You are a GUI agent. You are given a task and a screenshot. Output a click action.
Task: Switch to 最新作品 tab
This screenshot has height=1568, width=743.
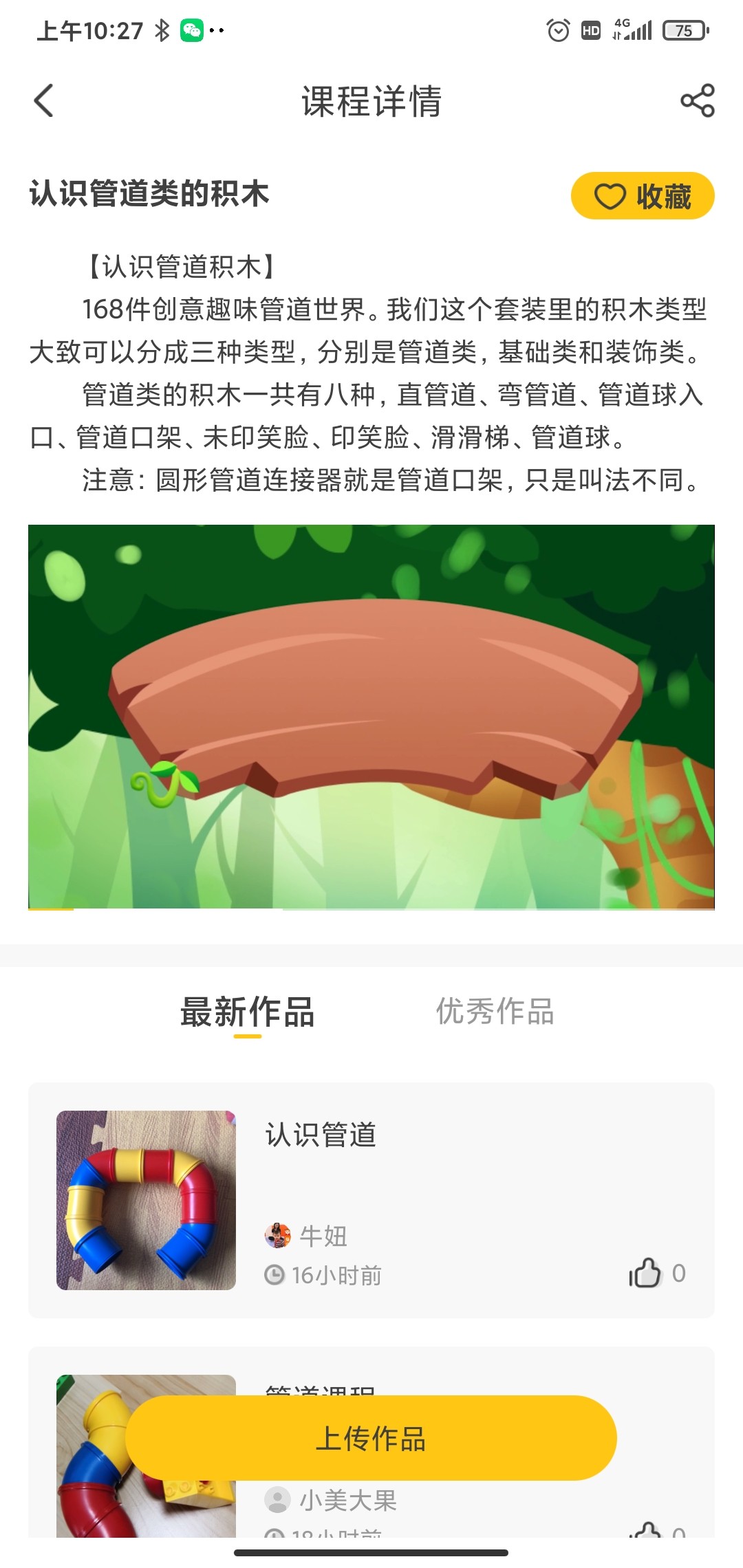click(x=248, y=1012)
